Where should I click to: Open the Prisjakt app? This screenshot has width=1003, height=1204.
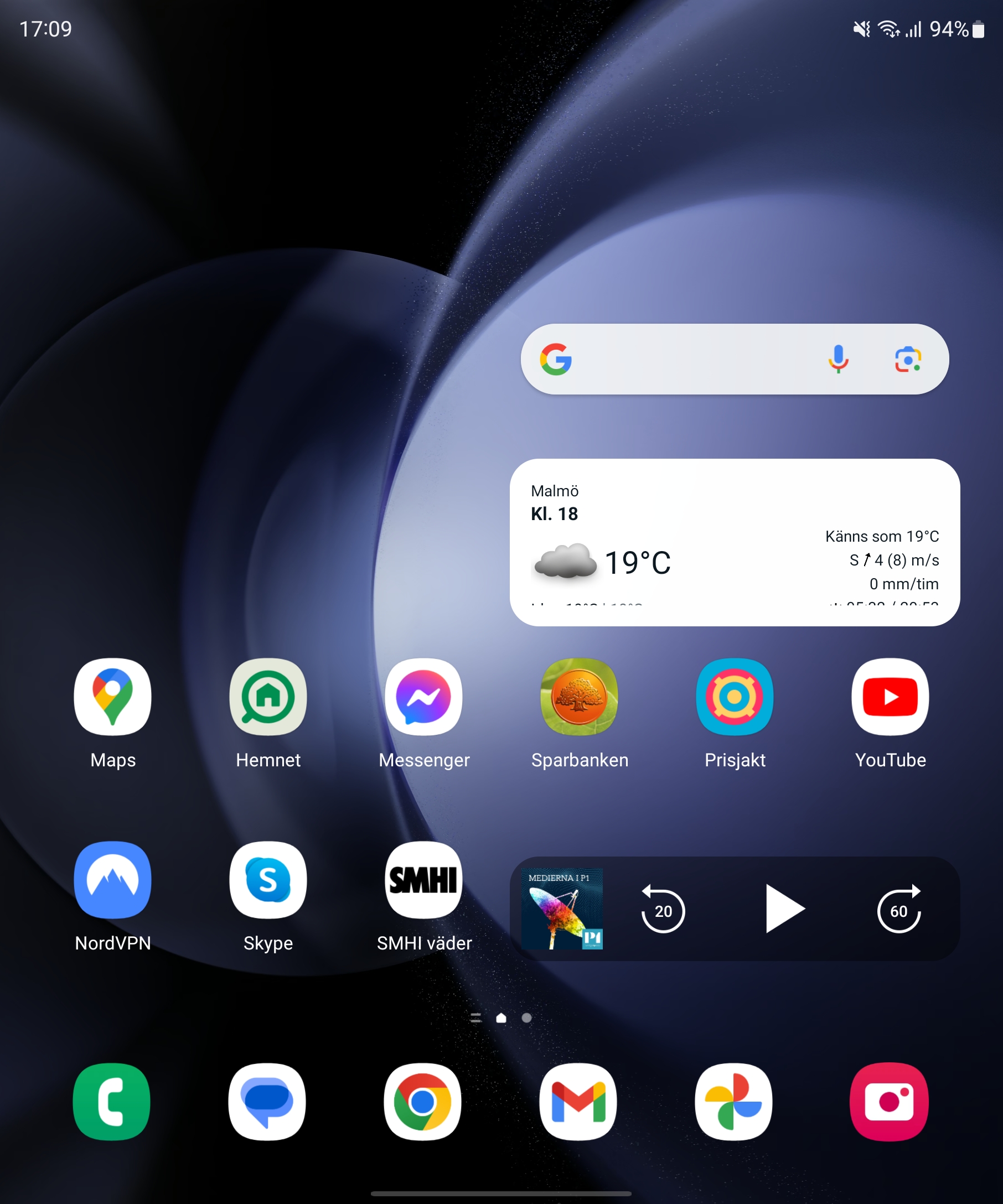point(735,697)
